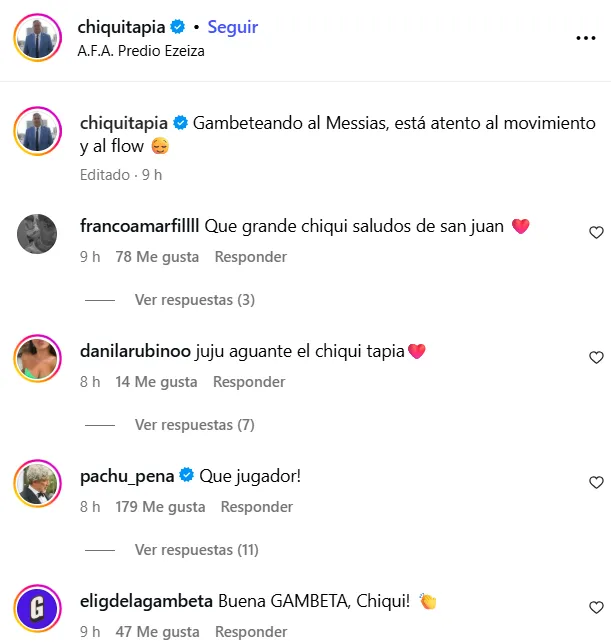This screenshot has height=642, width=611.
Task: Like francoamarfilll's comment
Action: 596,232
